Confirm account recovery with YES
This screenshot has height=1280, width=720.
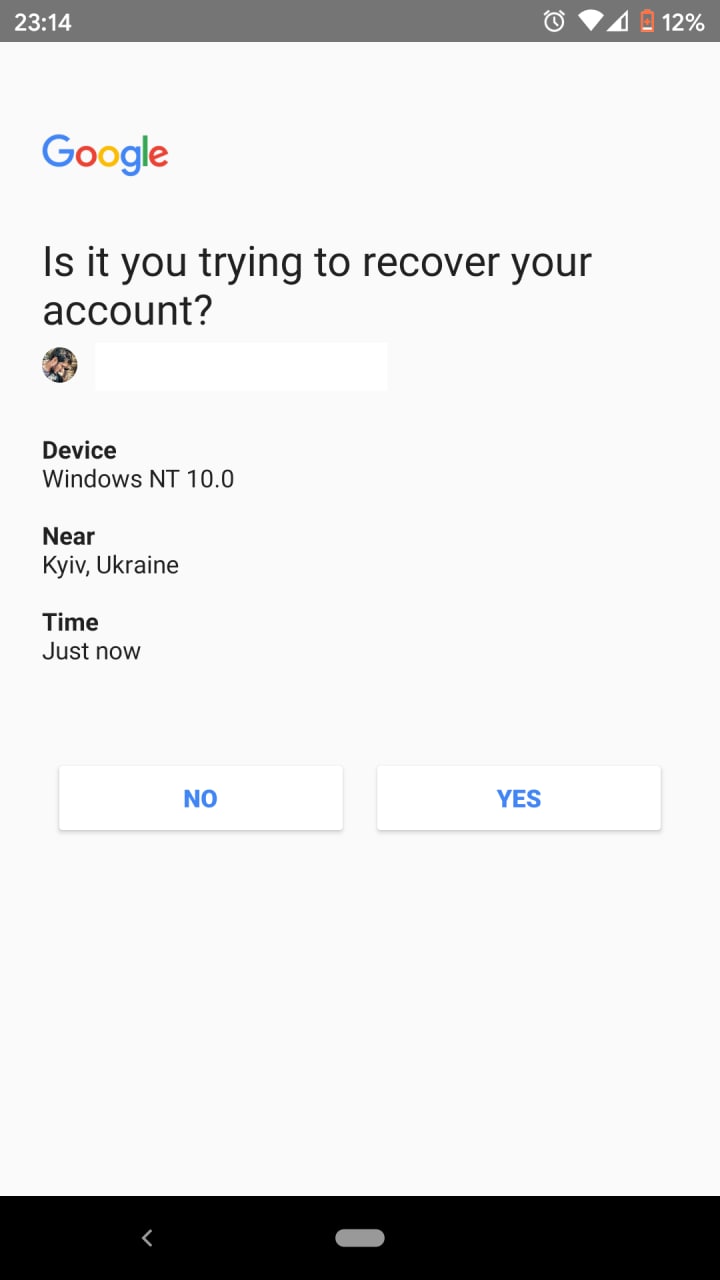click(x=518, y=798)
